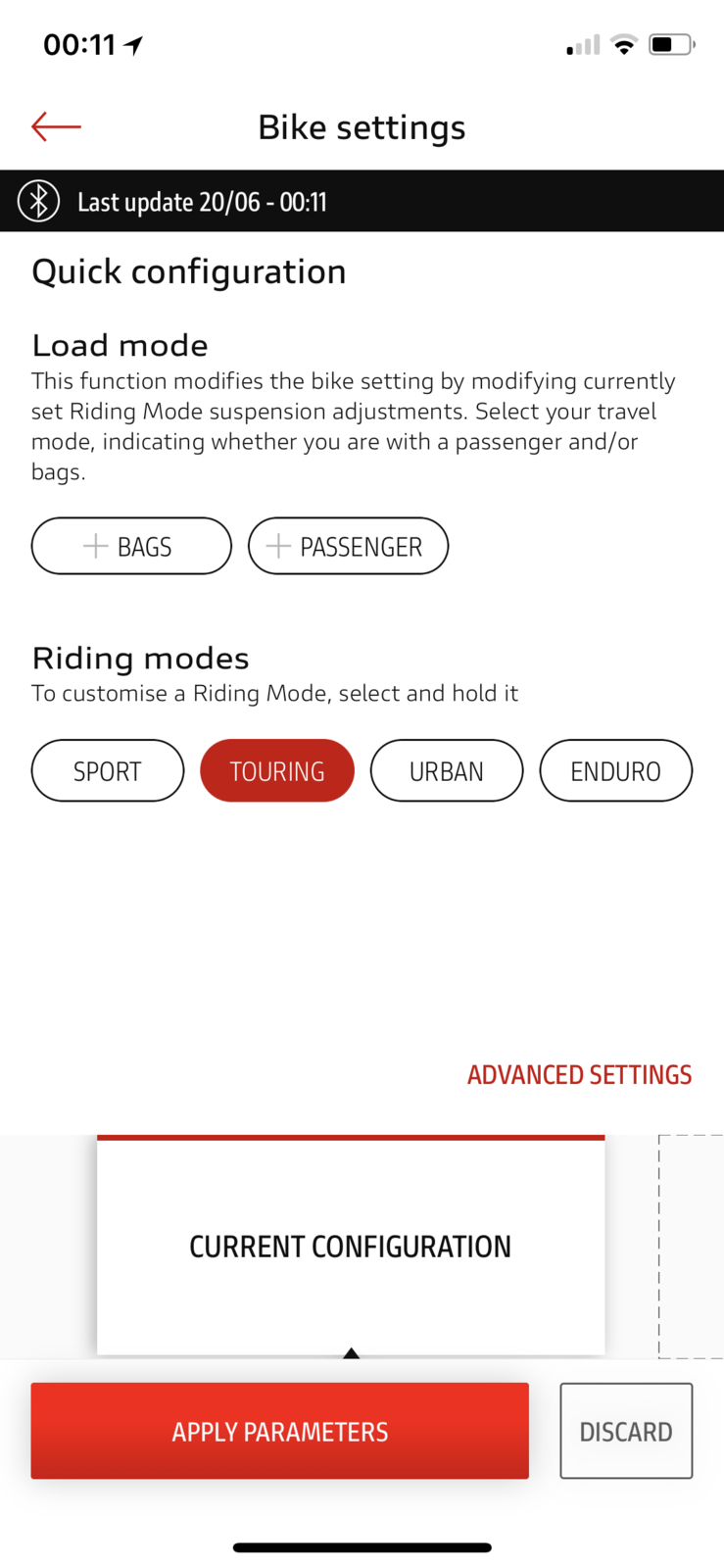Add a passenger to load mode
Viewport: 724px width, 1568px height.
(x=348, y=546)
